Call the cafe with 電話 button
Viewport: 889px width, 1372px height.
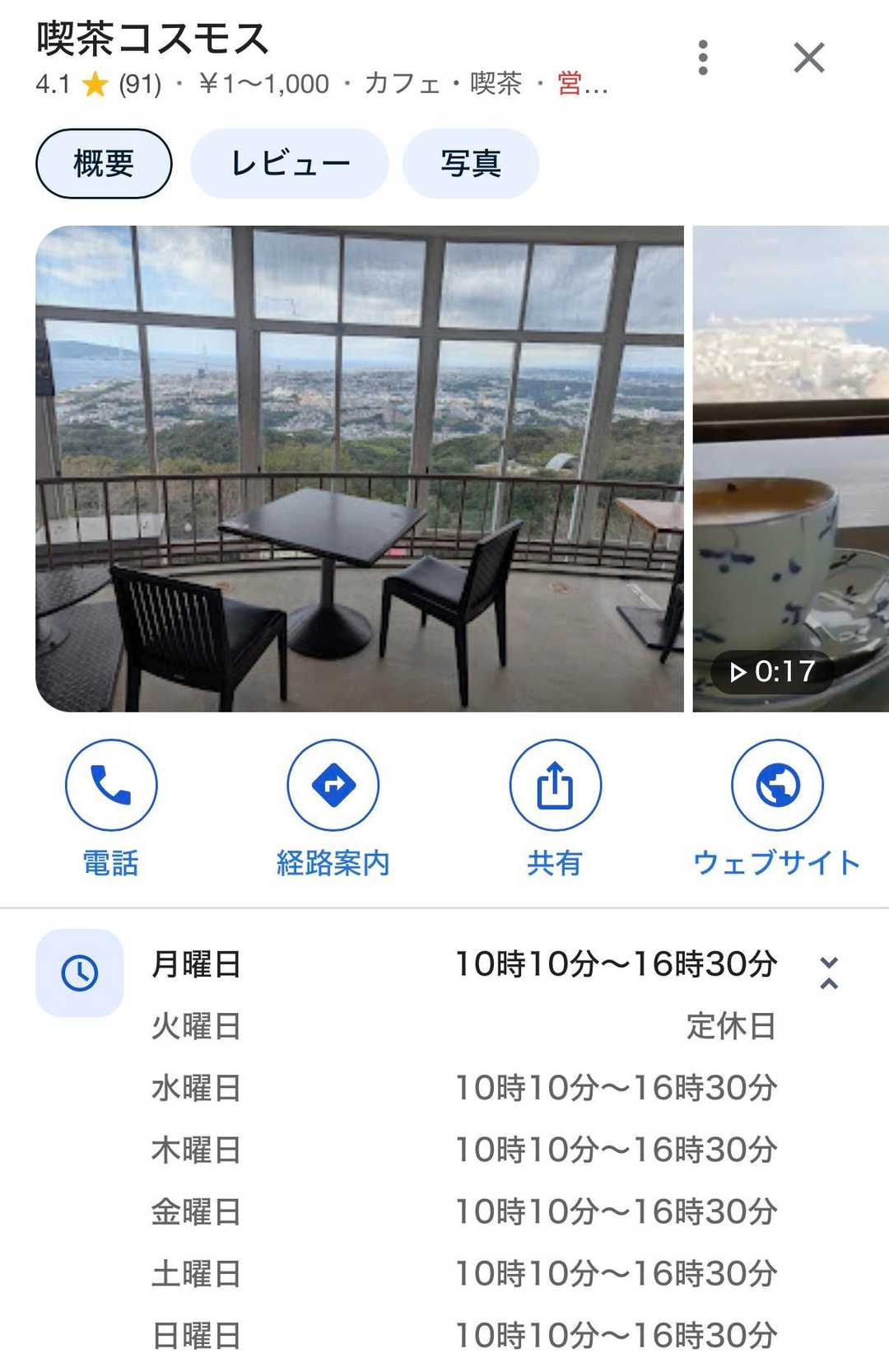[x=111, y=785]
